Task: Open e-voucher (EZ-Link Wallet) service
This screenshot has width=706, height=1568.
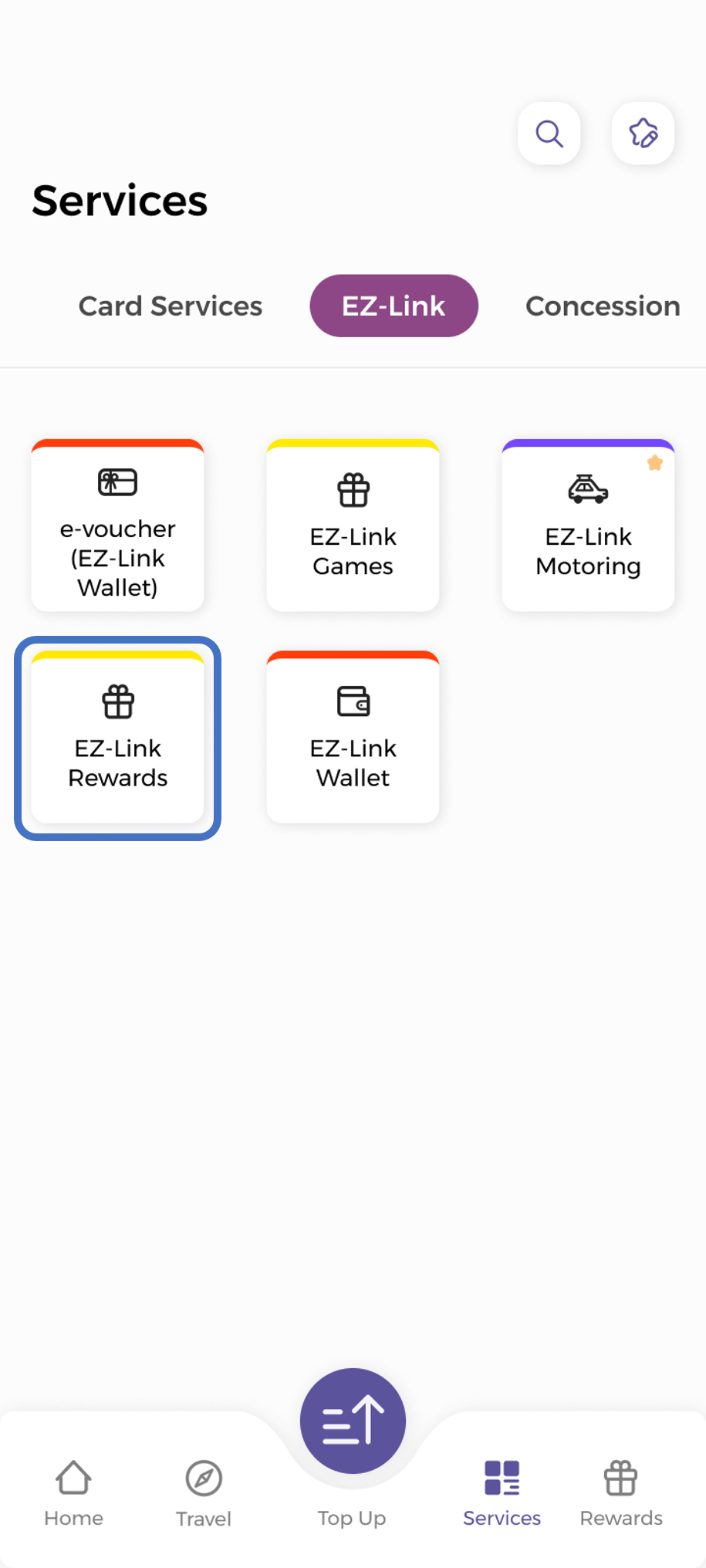Action: (118, 526)
